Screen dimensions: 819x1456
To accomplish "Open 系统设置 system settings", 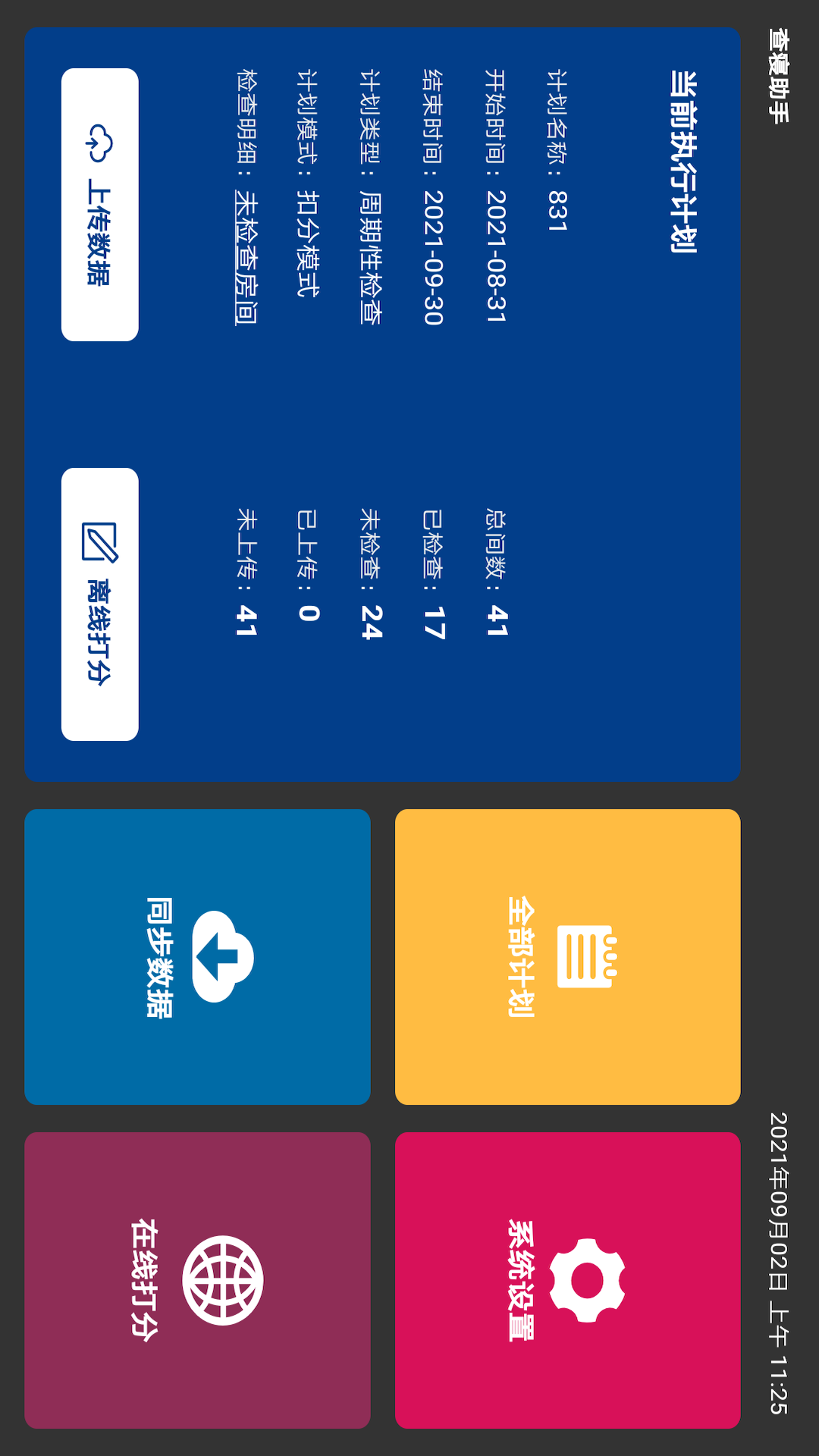I will [567, 1280].
